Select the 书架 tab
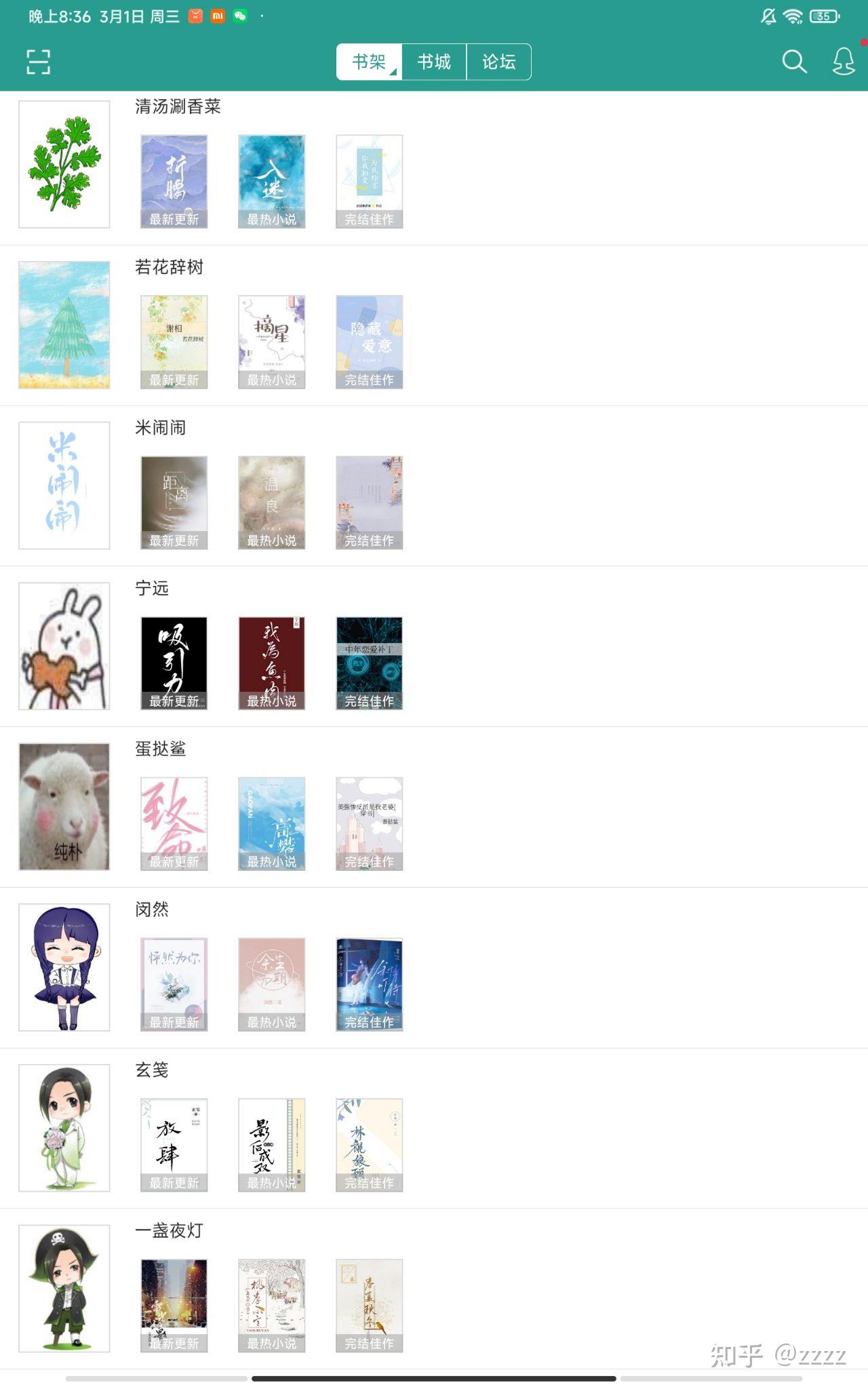868x1389 pixels. coord(369,62)
